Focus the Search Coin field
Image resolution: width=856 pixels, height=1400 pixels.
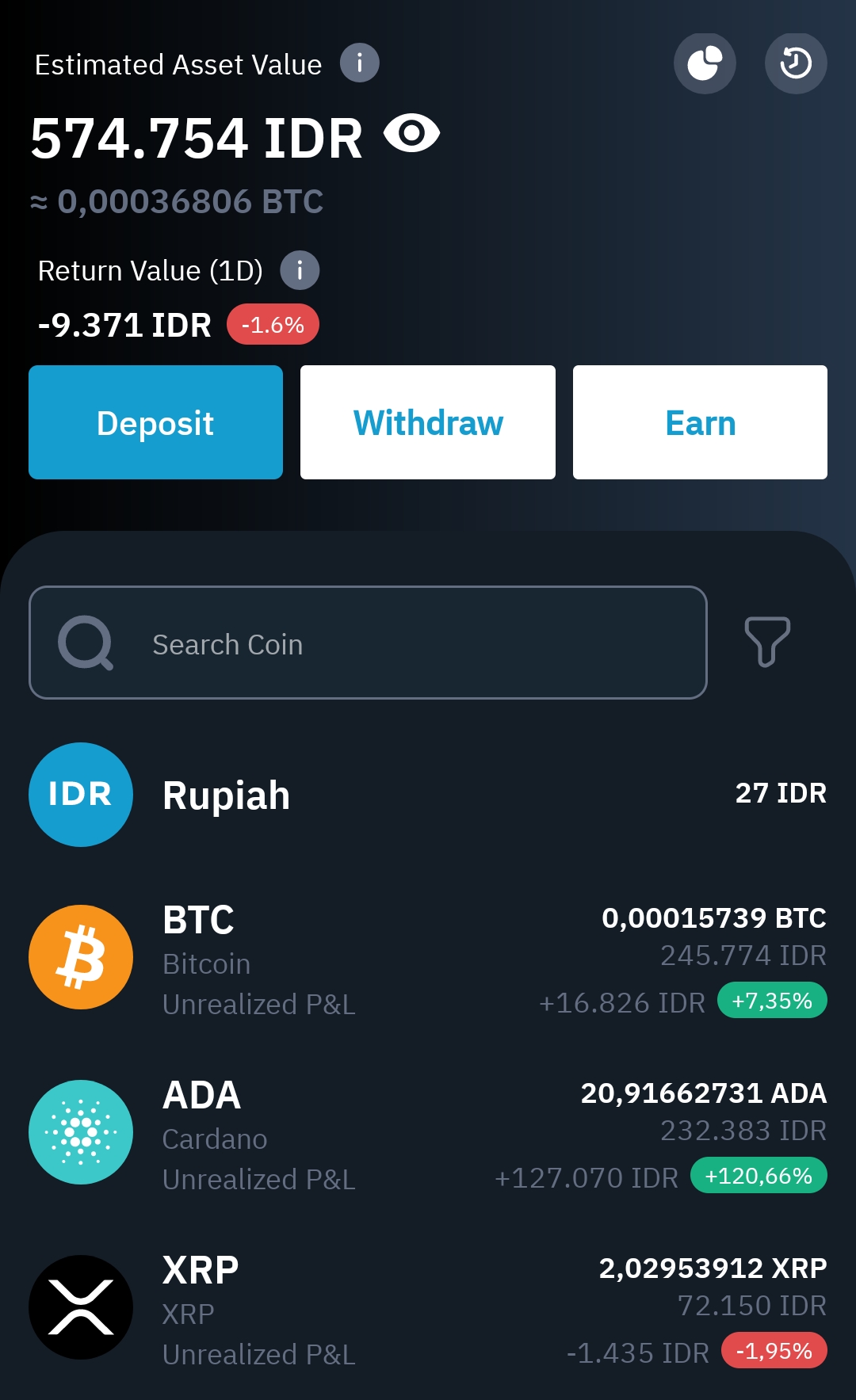pos(368,643)
